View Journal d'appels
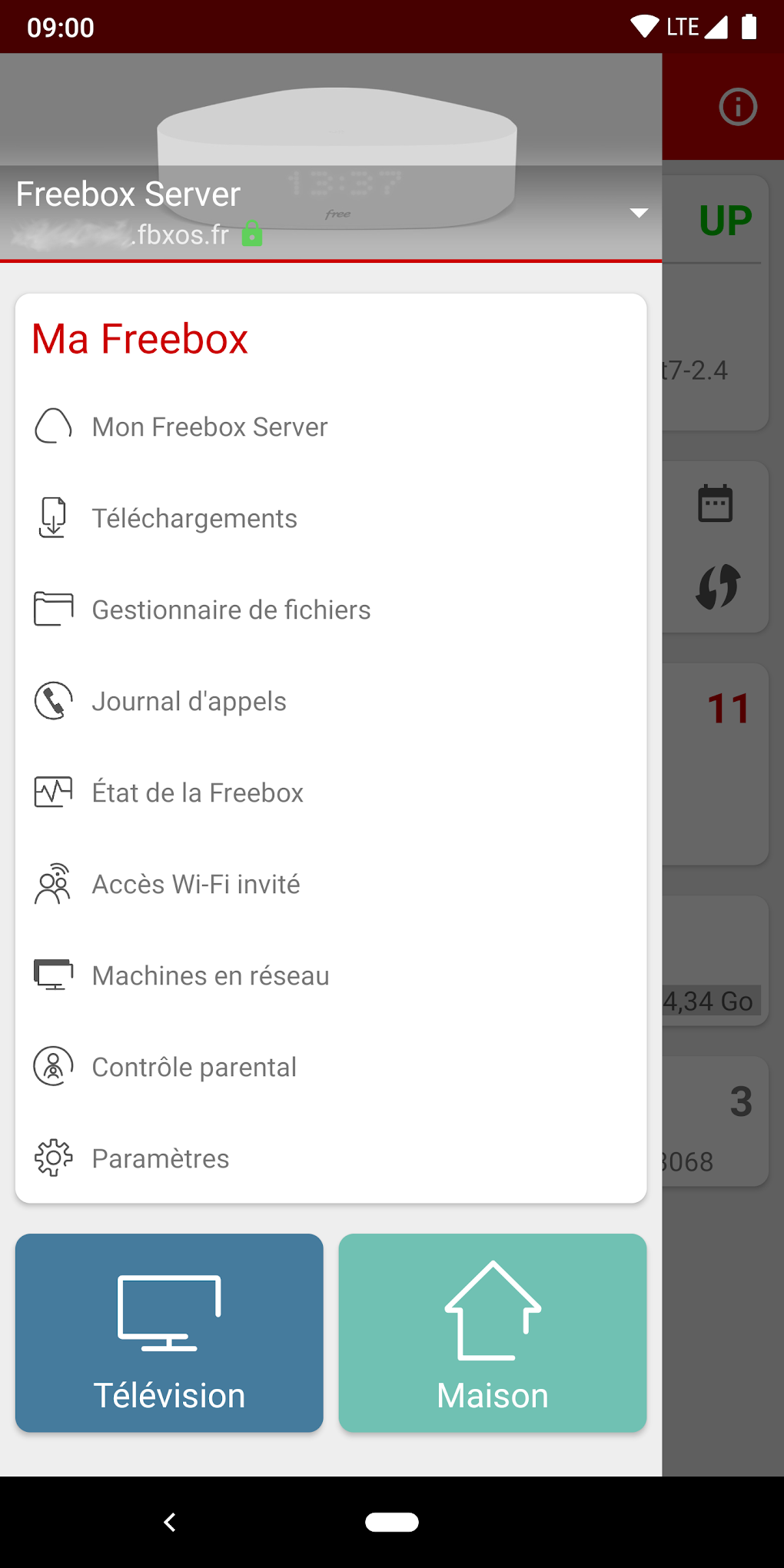784x1568 pixels. tap(188, 702)
